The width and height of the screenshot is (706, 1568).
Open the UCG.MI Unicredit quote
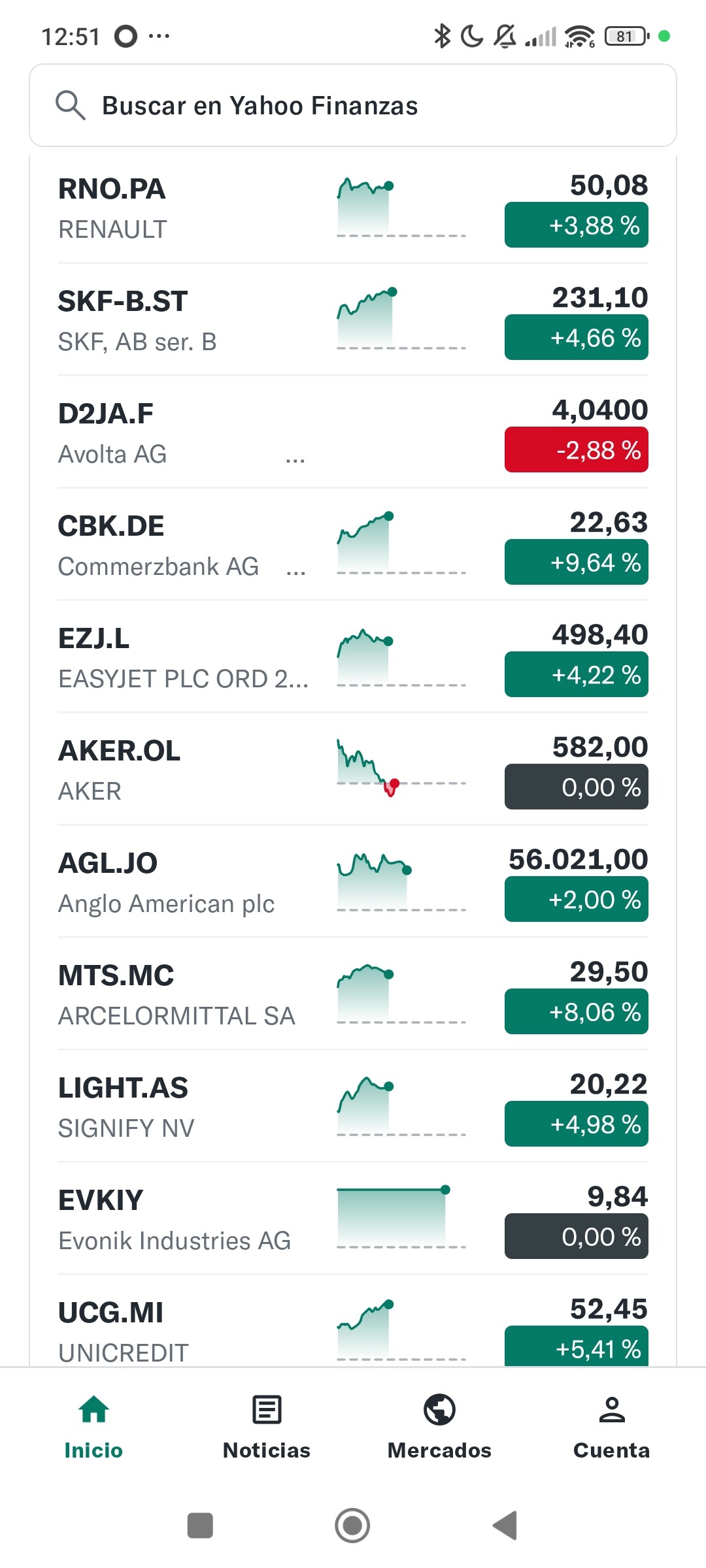click(x=353, y=1321)
